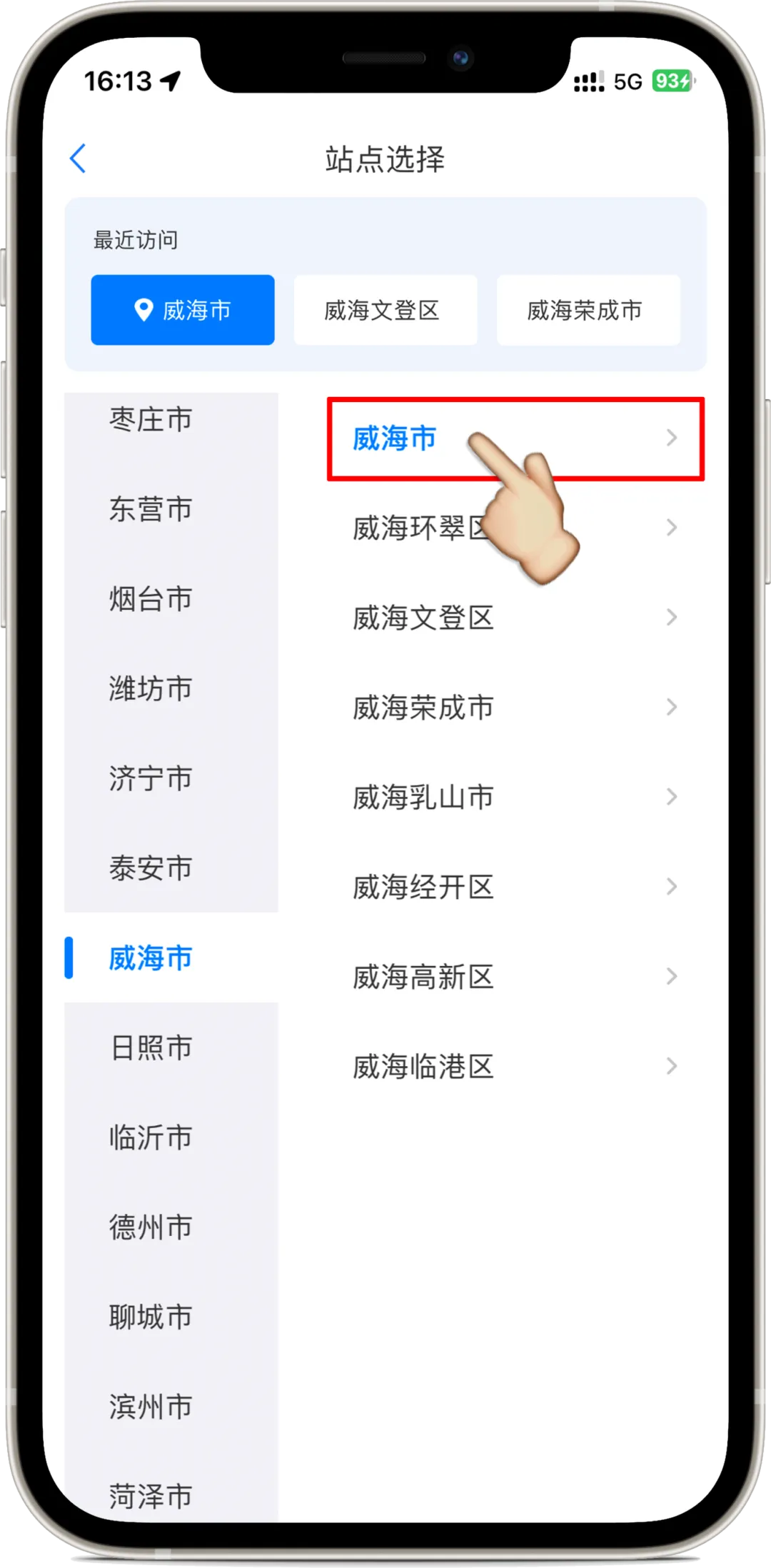Screen dimensions: 771x1568
Task: Select the recent 威海荣成市 chip
Action: [x=588, y=310]
